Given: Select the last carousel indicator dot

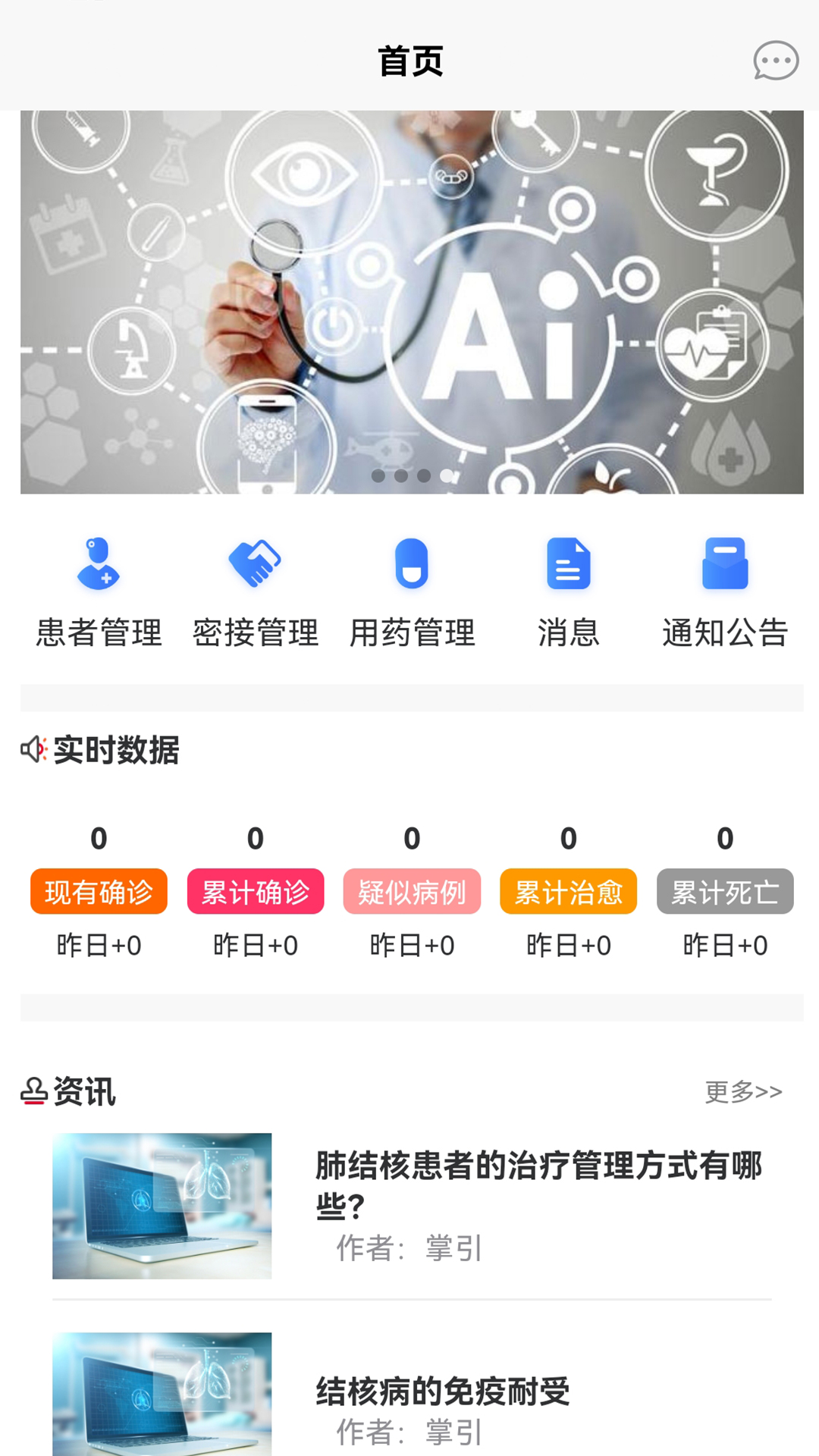Looking at the screenshot, I should 444,476.
